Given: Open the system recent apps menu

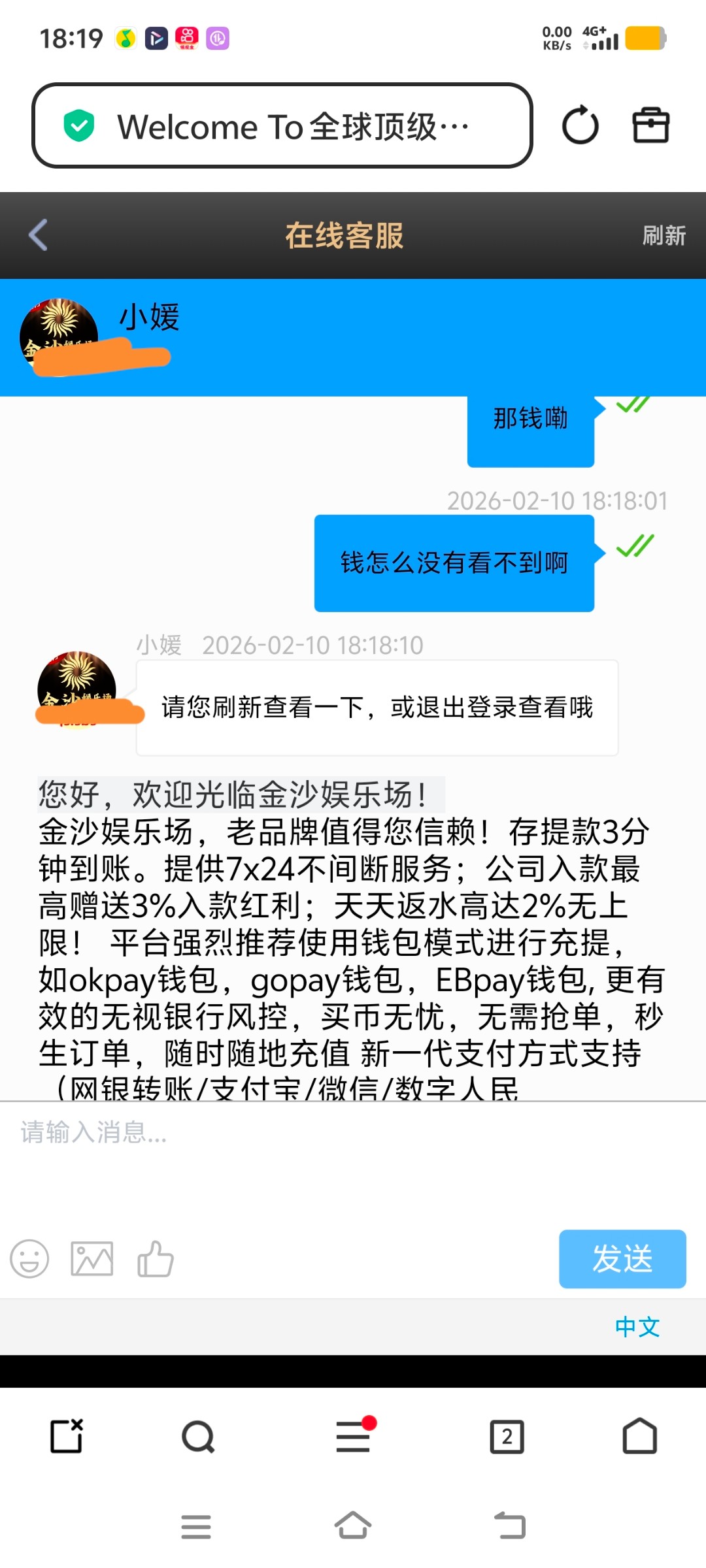Looking at the screenshot, I should [196, 1527].
